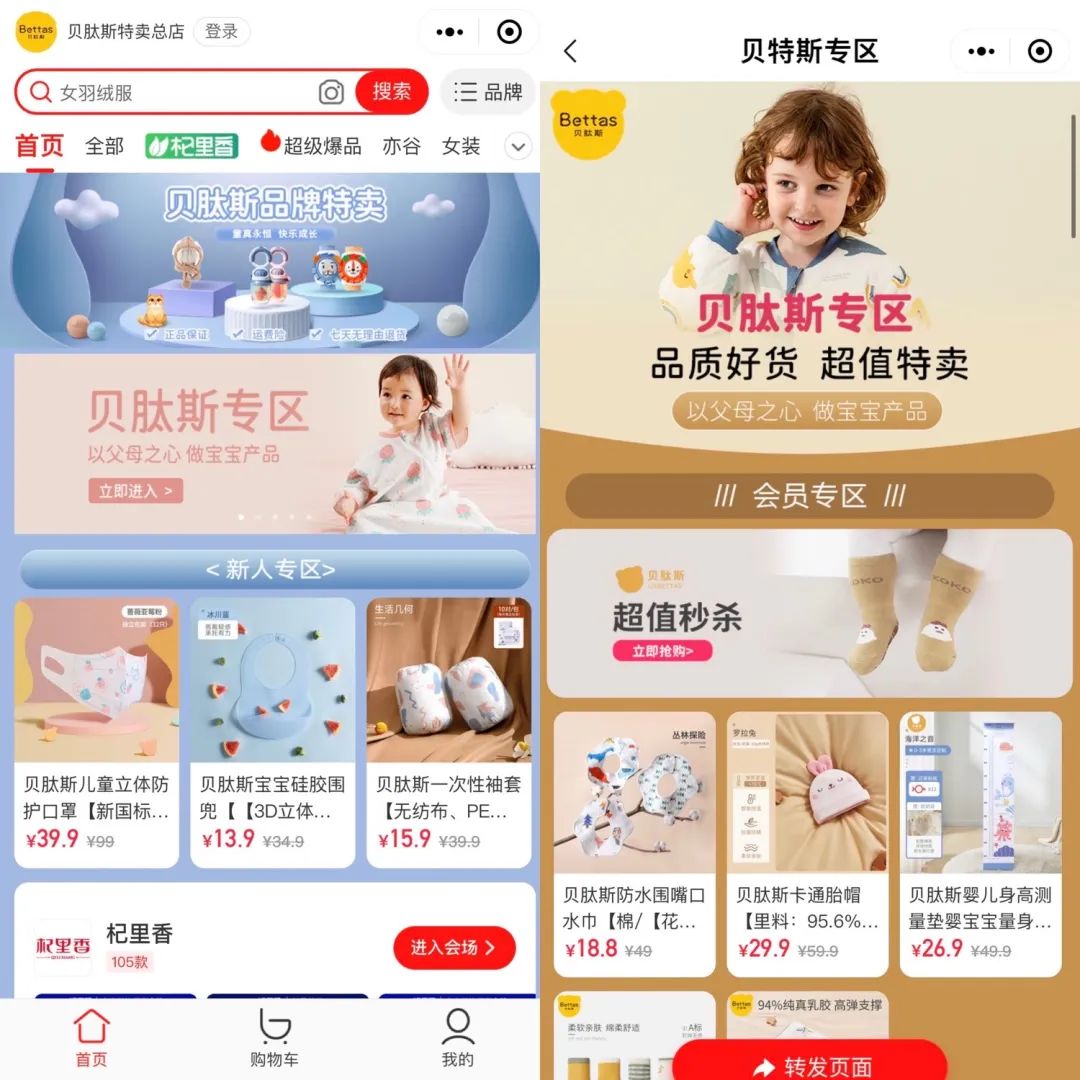This screenshot has width=1080, height=1080.
Task: Switch to the 我的 tab
Action: pyautogui.click(x=457, y=1038)
